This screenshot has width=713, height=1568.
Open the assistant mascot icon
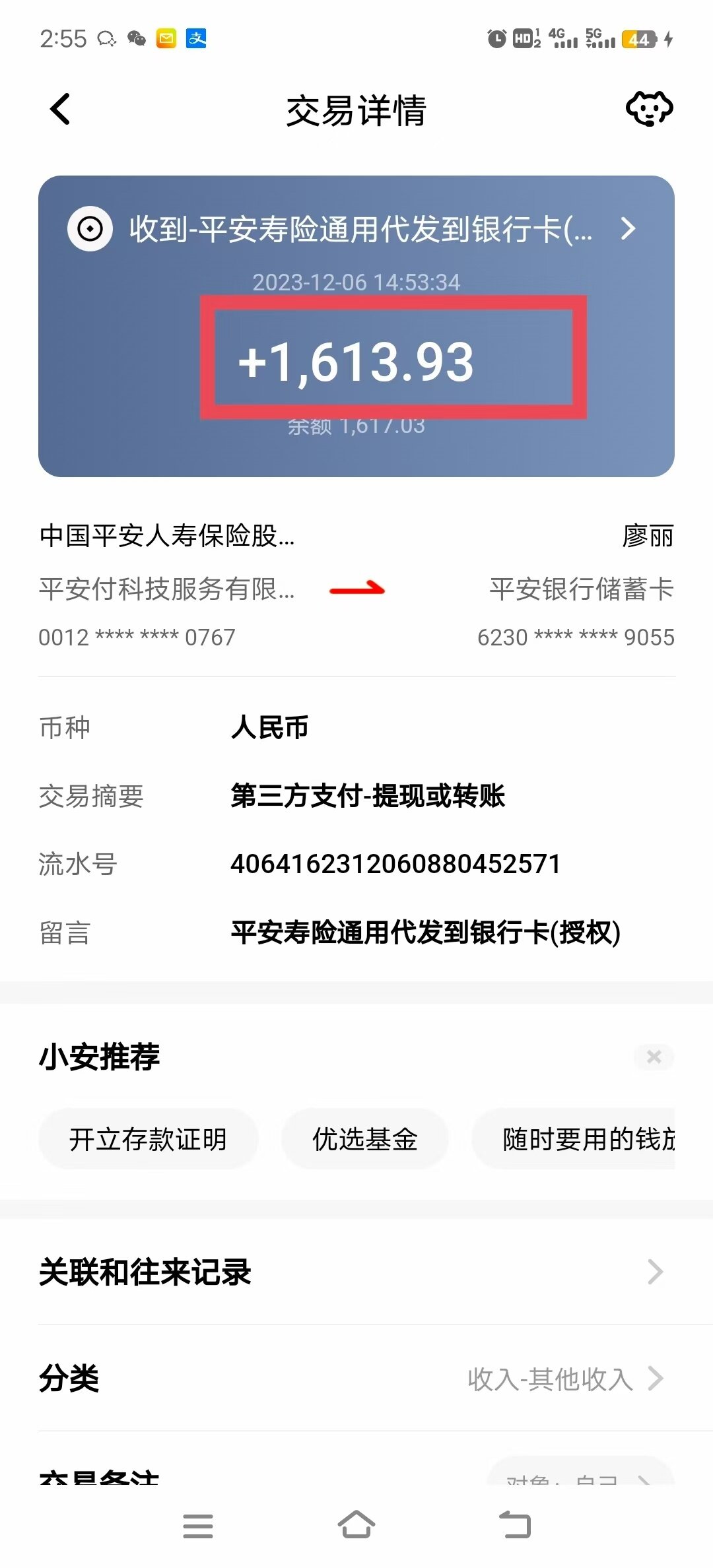pyautogui.click(x=649, y=109)
